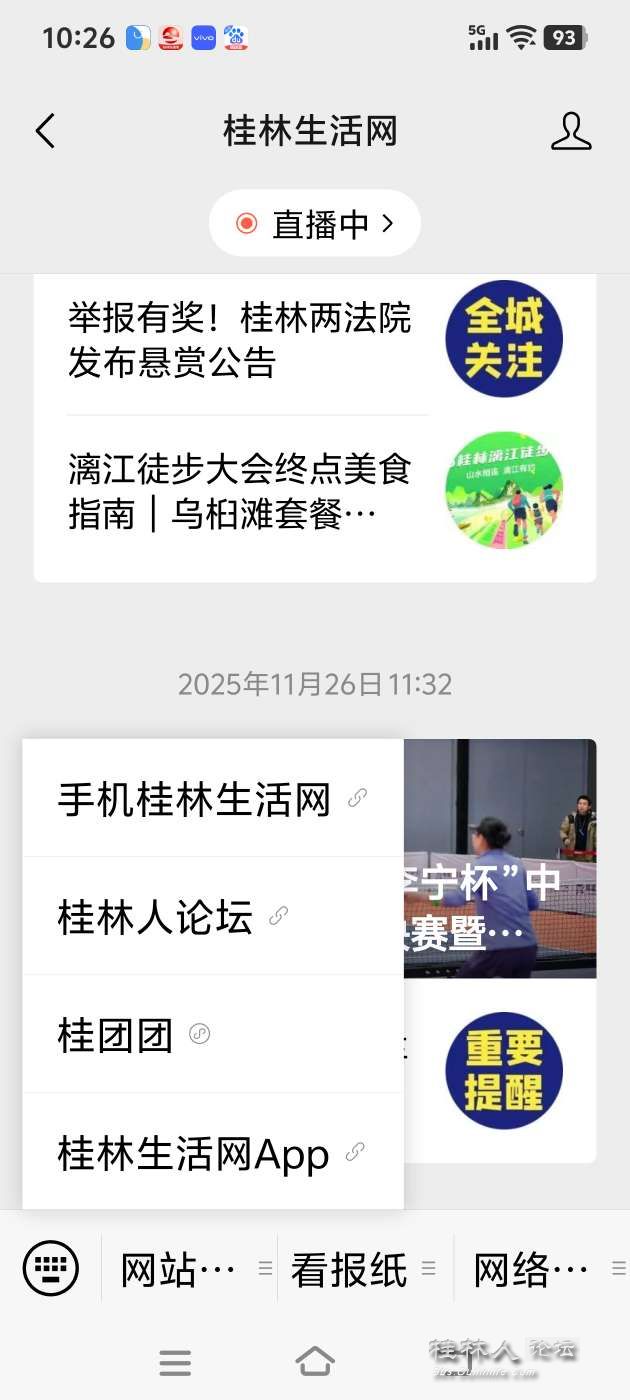Open article 举报有奖!桂林两法院发布悬赏公告
This screenshot has width=630, height=1400.
240,340
